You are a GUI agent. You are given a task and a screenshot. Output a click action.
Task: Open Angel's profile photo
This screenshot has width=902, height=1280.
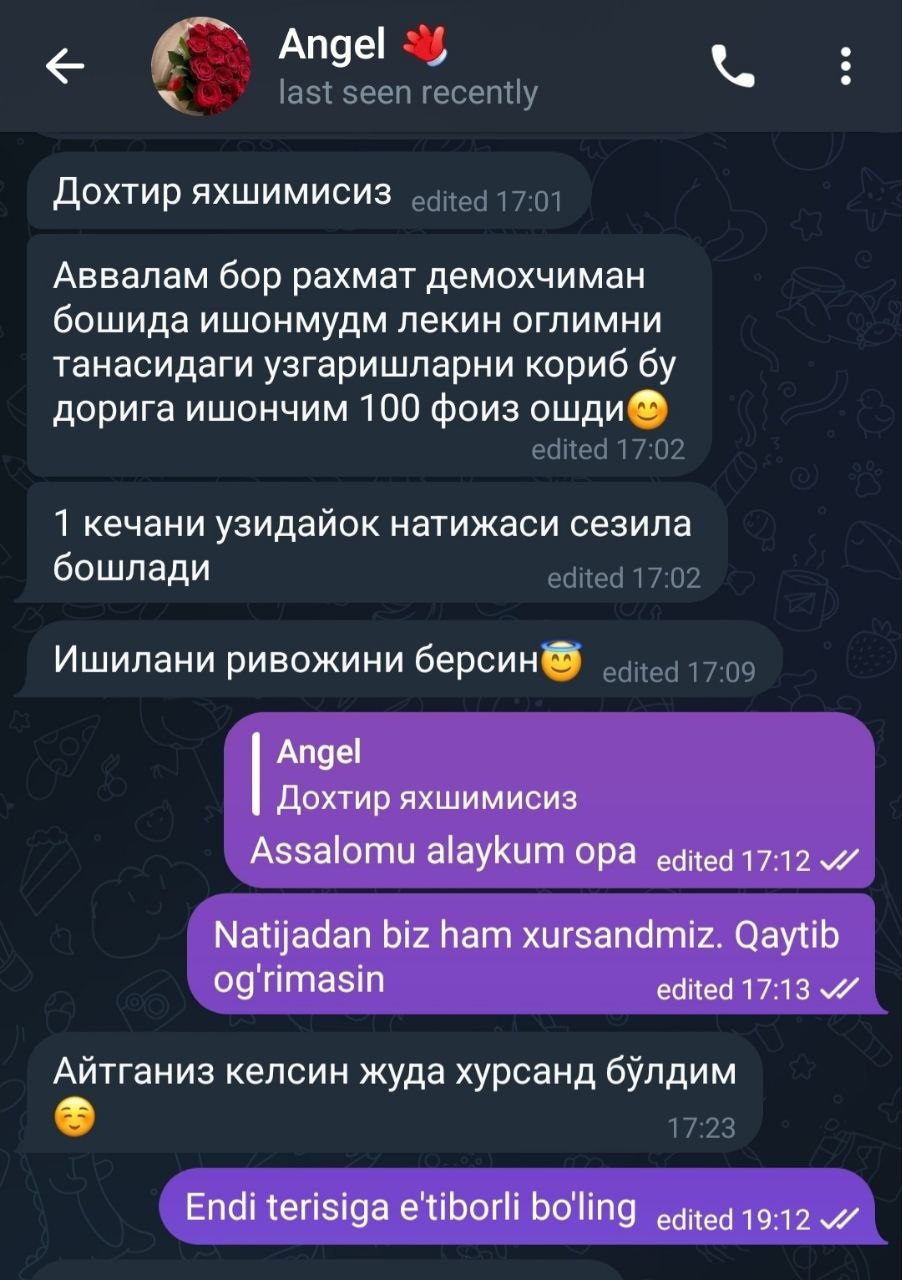coord(201,67)
